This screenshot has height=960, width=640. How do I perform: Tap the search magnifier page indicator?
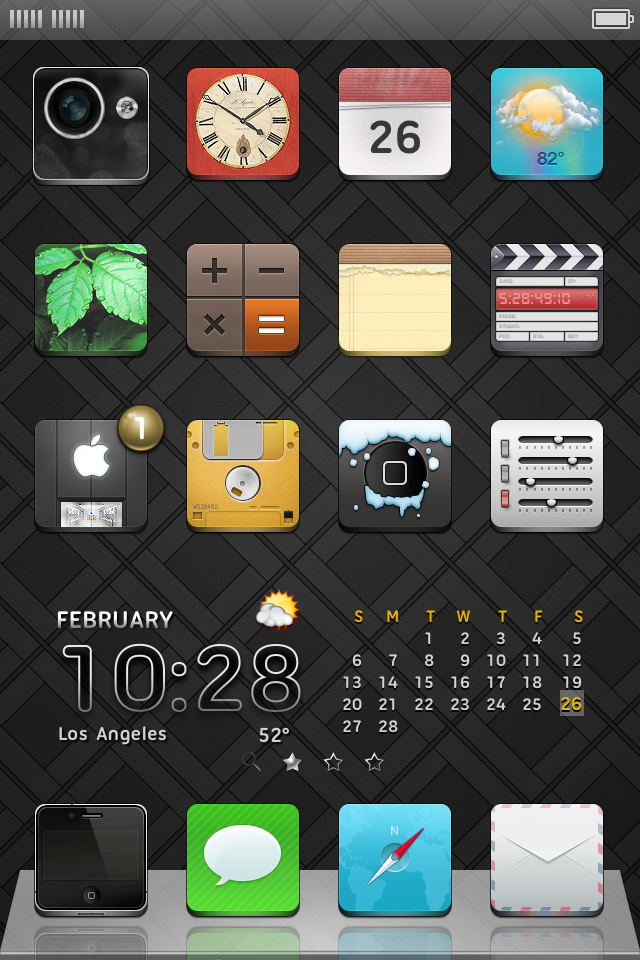pos(251,762)
